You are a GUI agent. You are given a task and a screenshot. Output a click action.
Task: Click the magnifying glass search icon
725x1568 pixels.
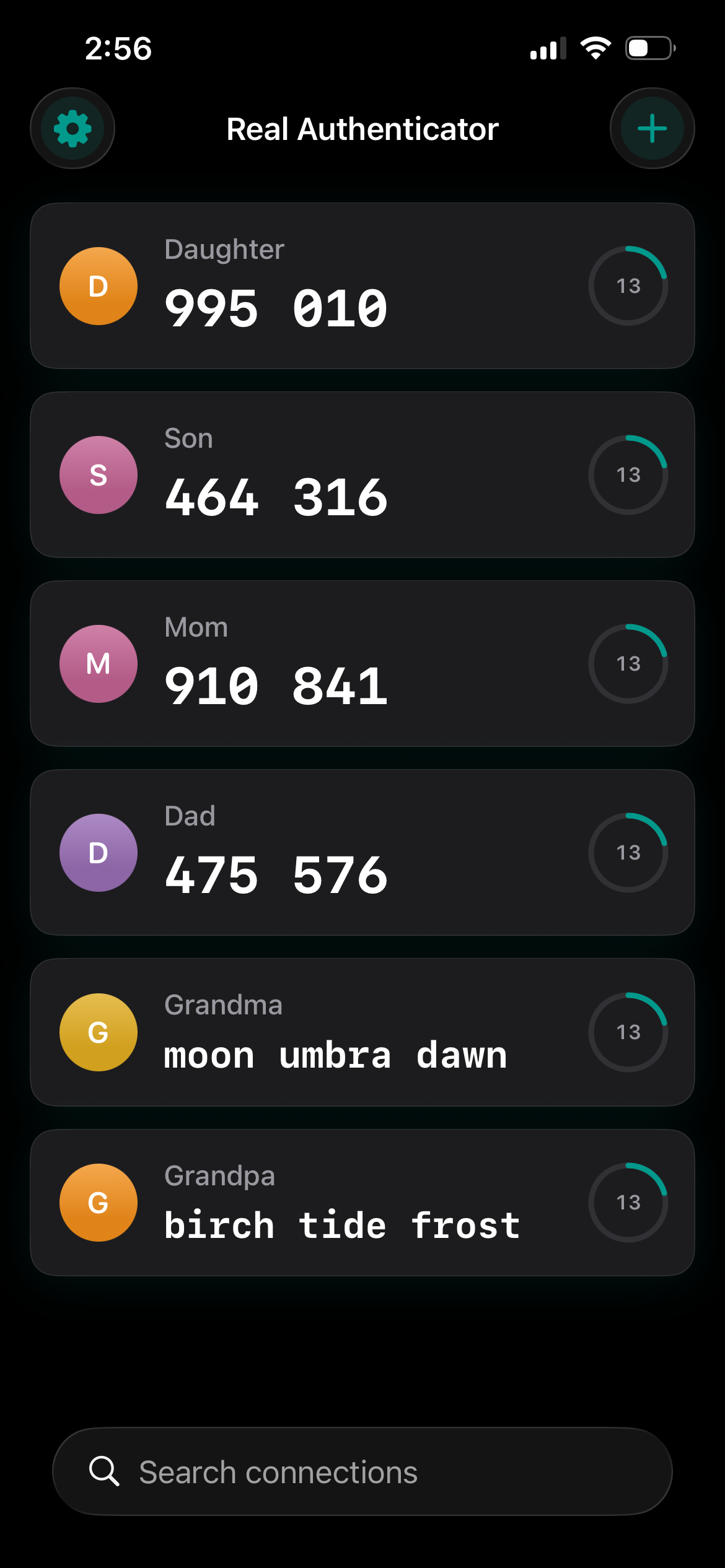[x=105, y=1472]
